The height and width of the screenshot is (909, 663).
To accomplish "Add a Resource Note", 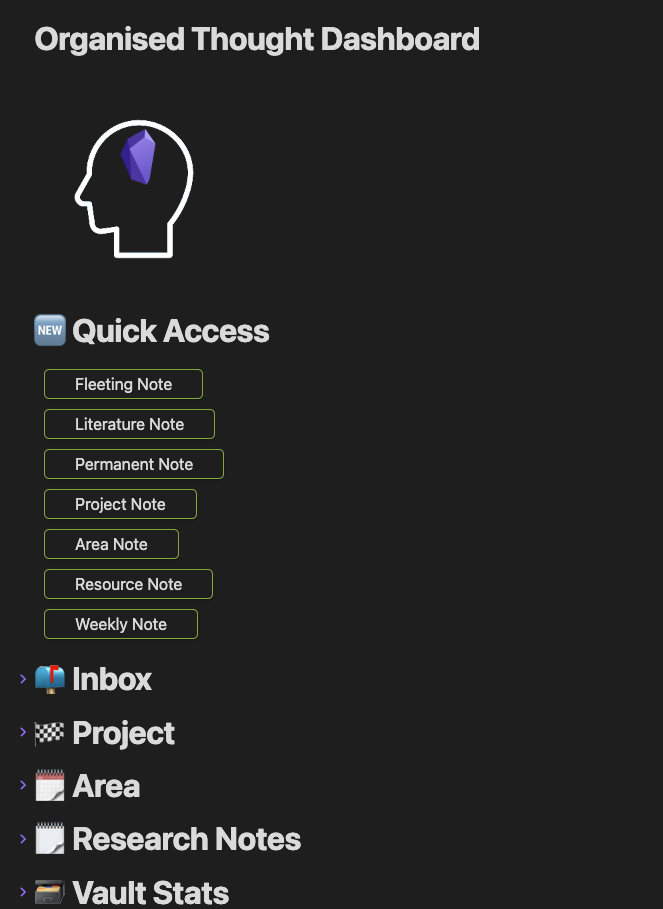I will pos(128,584).
